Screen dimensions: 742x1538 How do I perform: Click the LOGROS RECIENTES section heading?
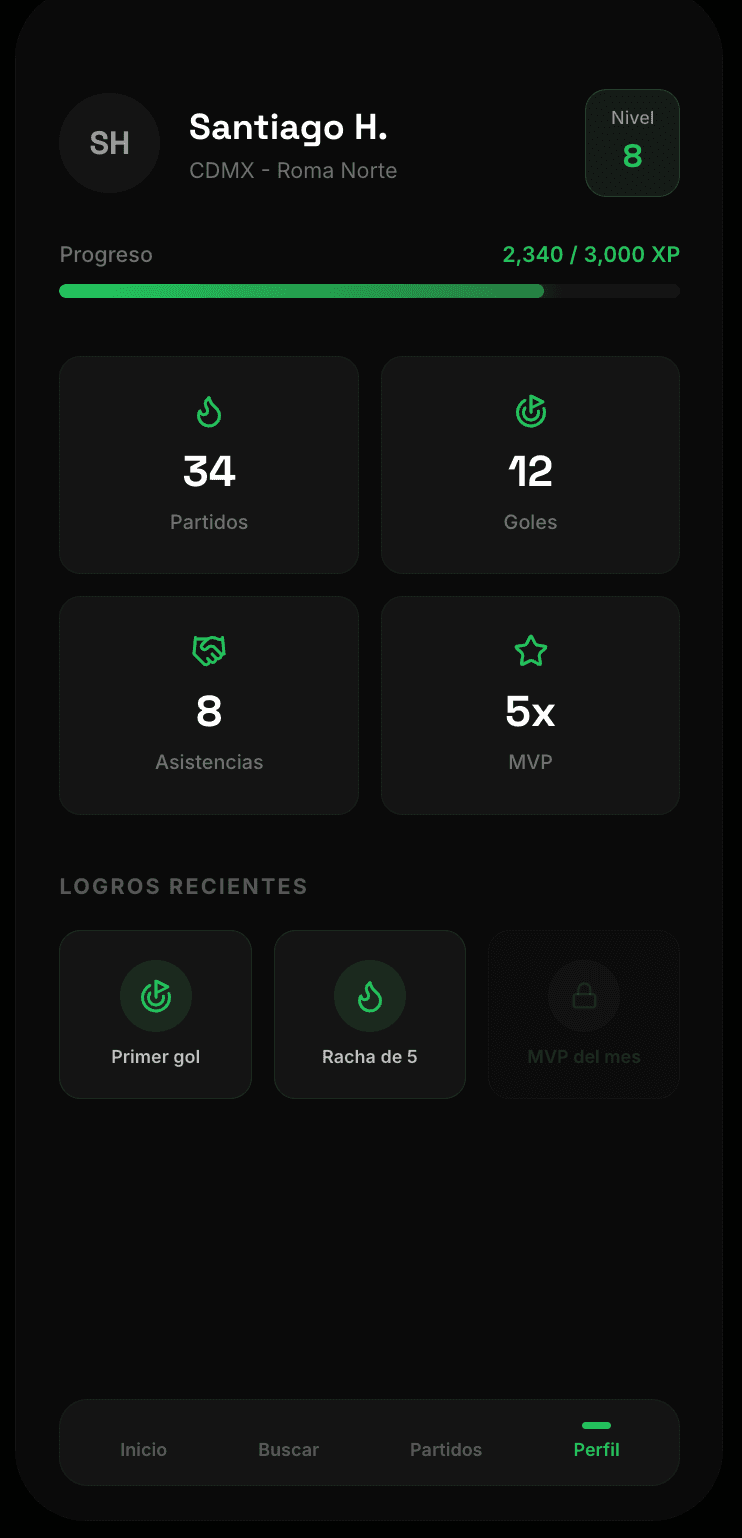coord(183,886)
